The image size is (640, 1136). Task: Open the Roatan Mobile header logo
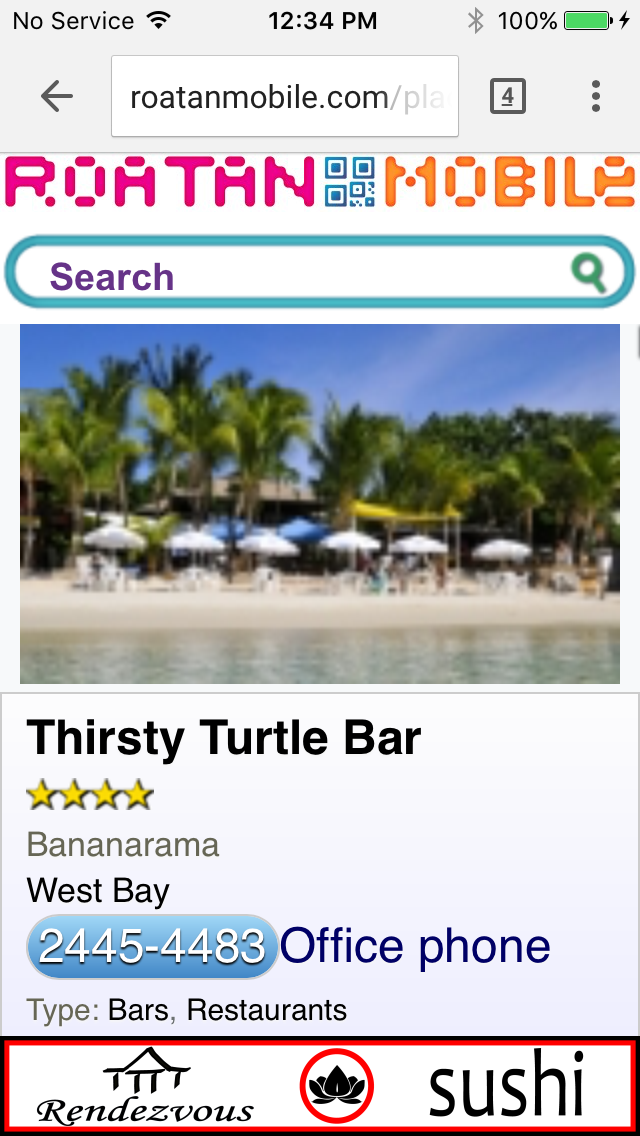(320, 181)
